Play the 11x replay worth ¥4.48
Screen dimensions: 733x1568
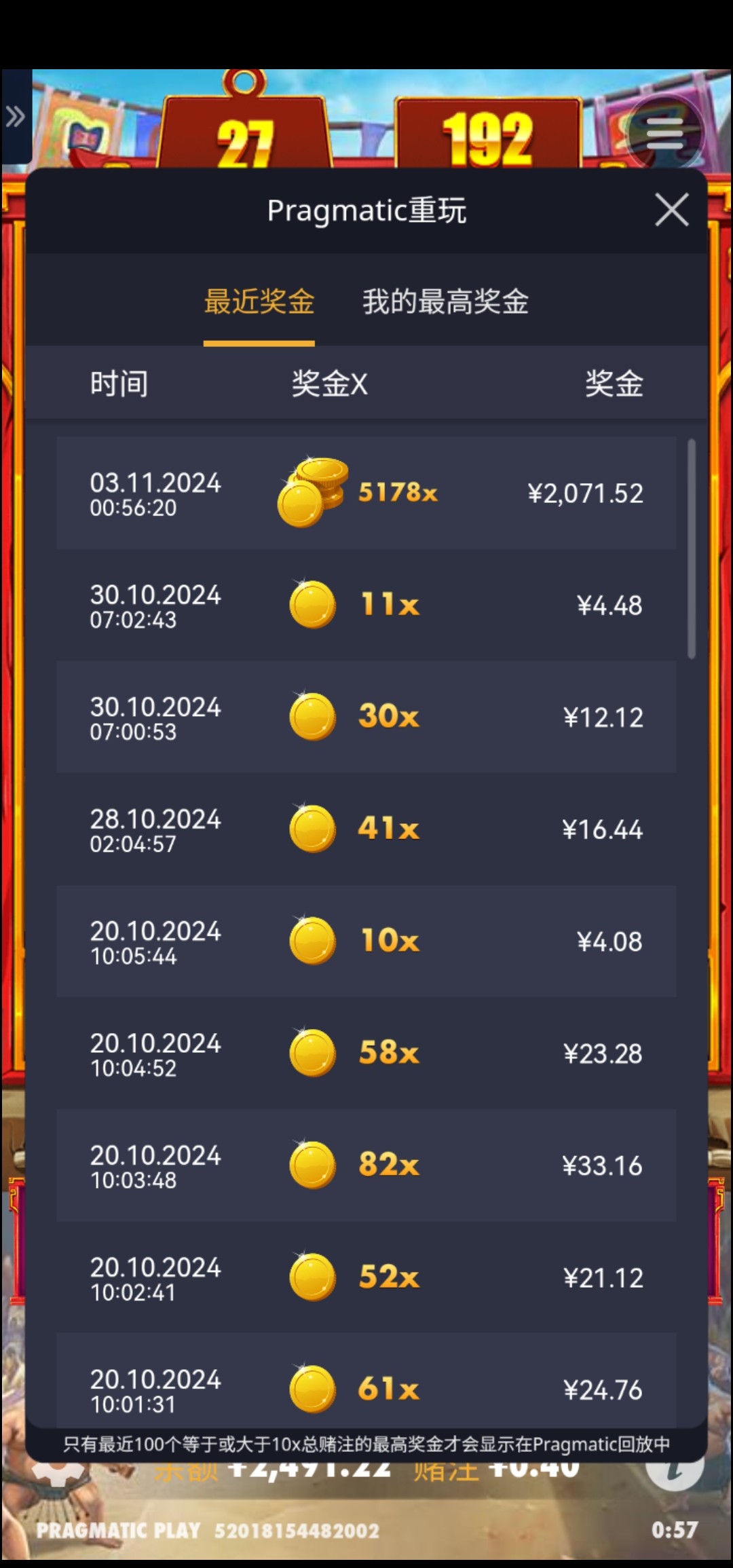pyautogui.click(x=366, y=605)
